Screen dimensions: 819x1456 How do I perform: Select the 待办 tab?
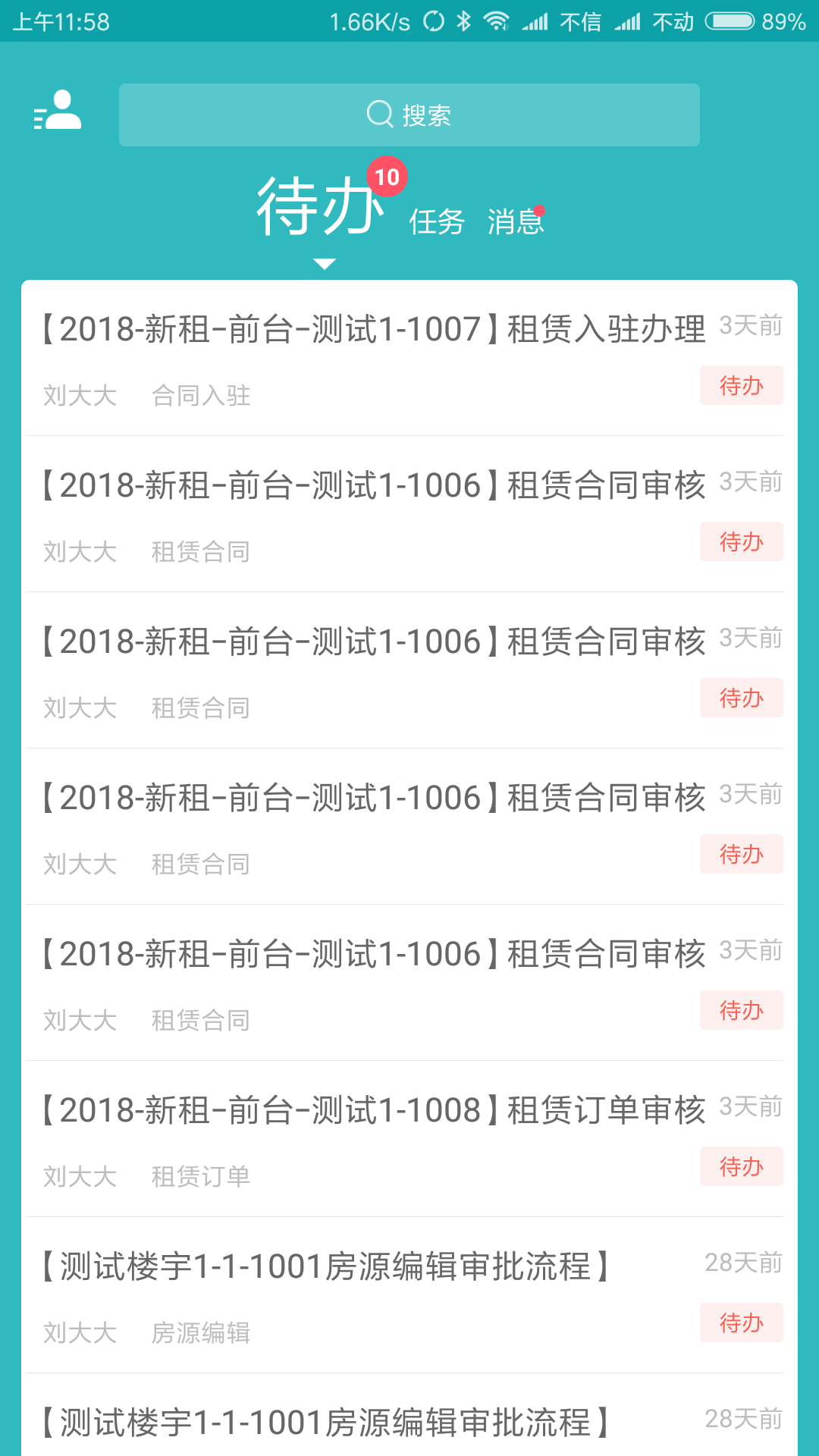[320, 206]
